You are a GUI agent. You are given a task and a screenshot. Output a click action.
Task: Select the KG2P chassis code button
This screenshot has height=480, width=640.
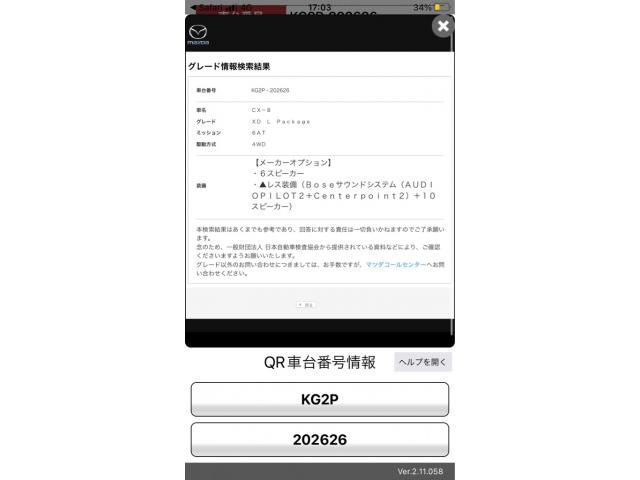319,399
